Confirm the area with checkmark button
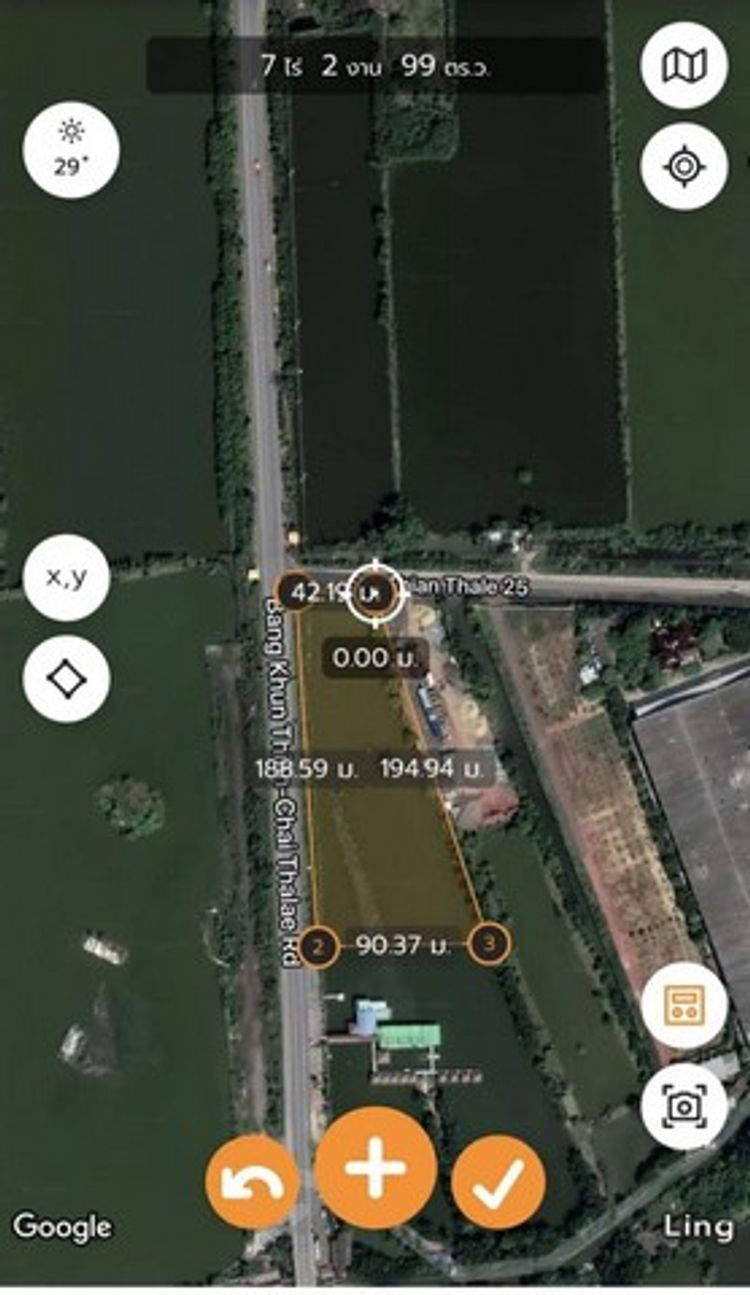 (x=499, y=1182)
